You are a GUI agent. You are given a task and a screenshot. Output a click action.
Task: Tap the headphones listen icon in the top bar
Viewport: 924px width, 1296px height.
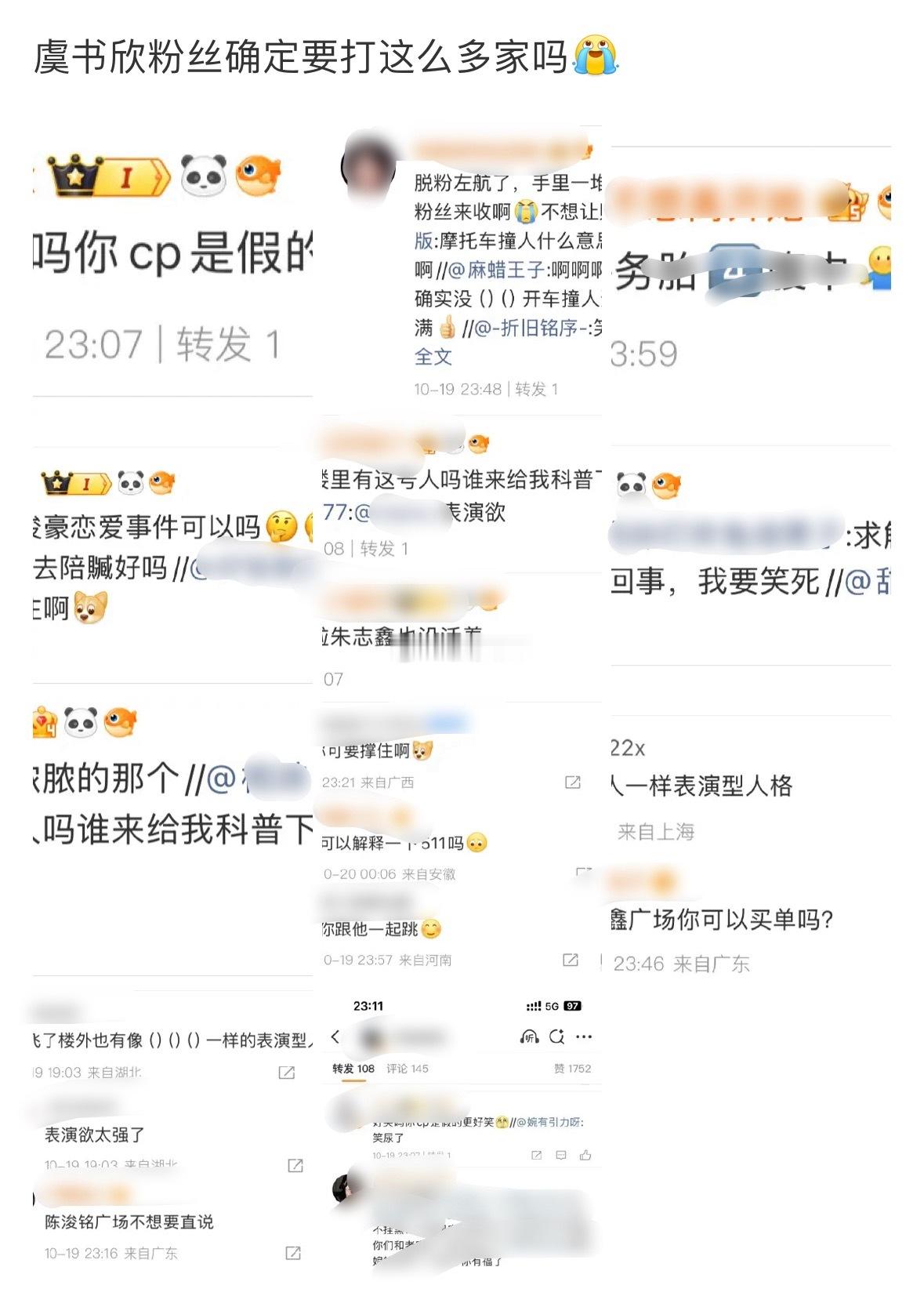coord(529,1037)
